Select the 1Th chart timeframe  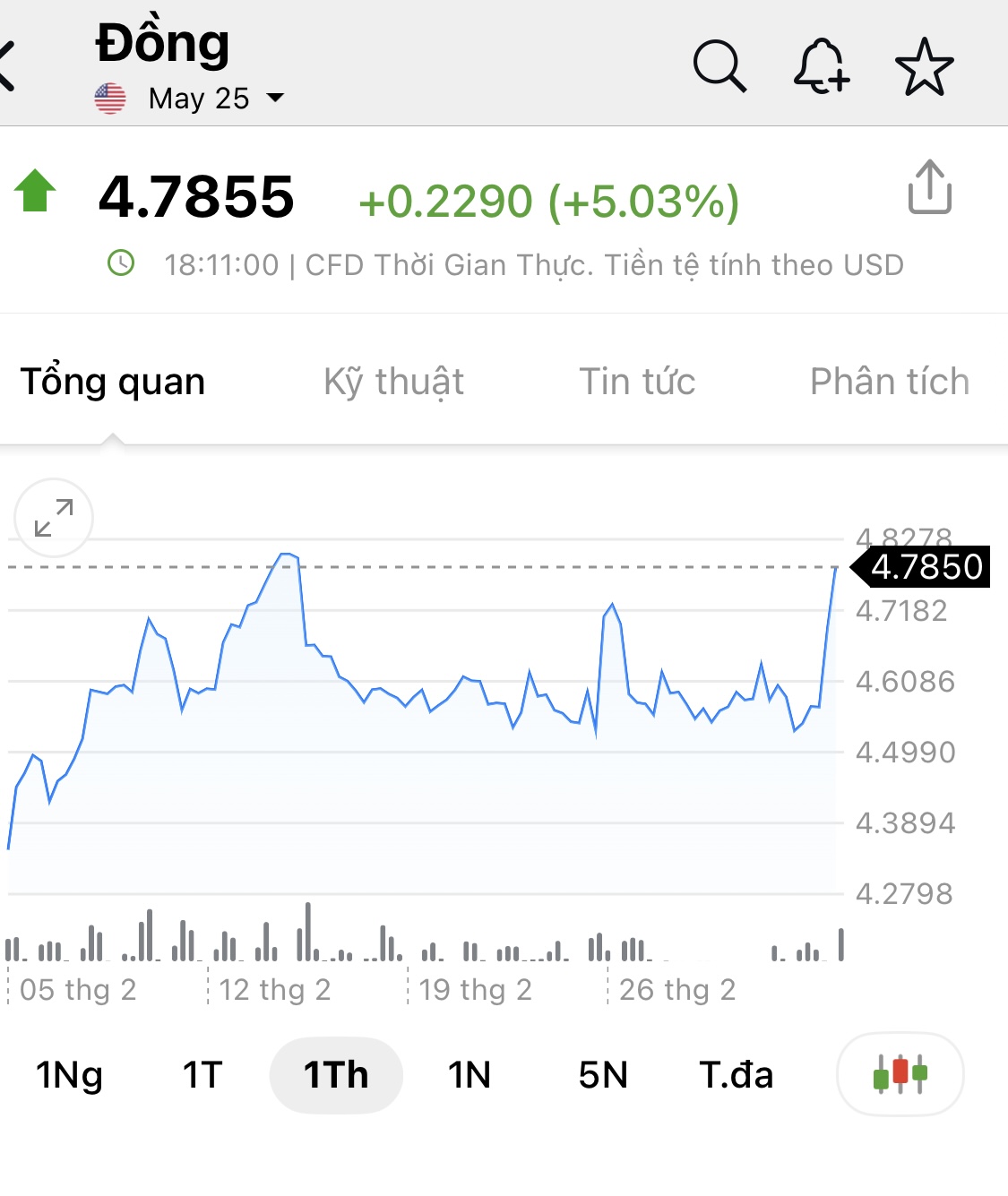pyautogui.click(x=336, y=1074)
